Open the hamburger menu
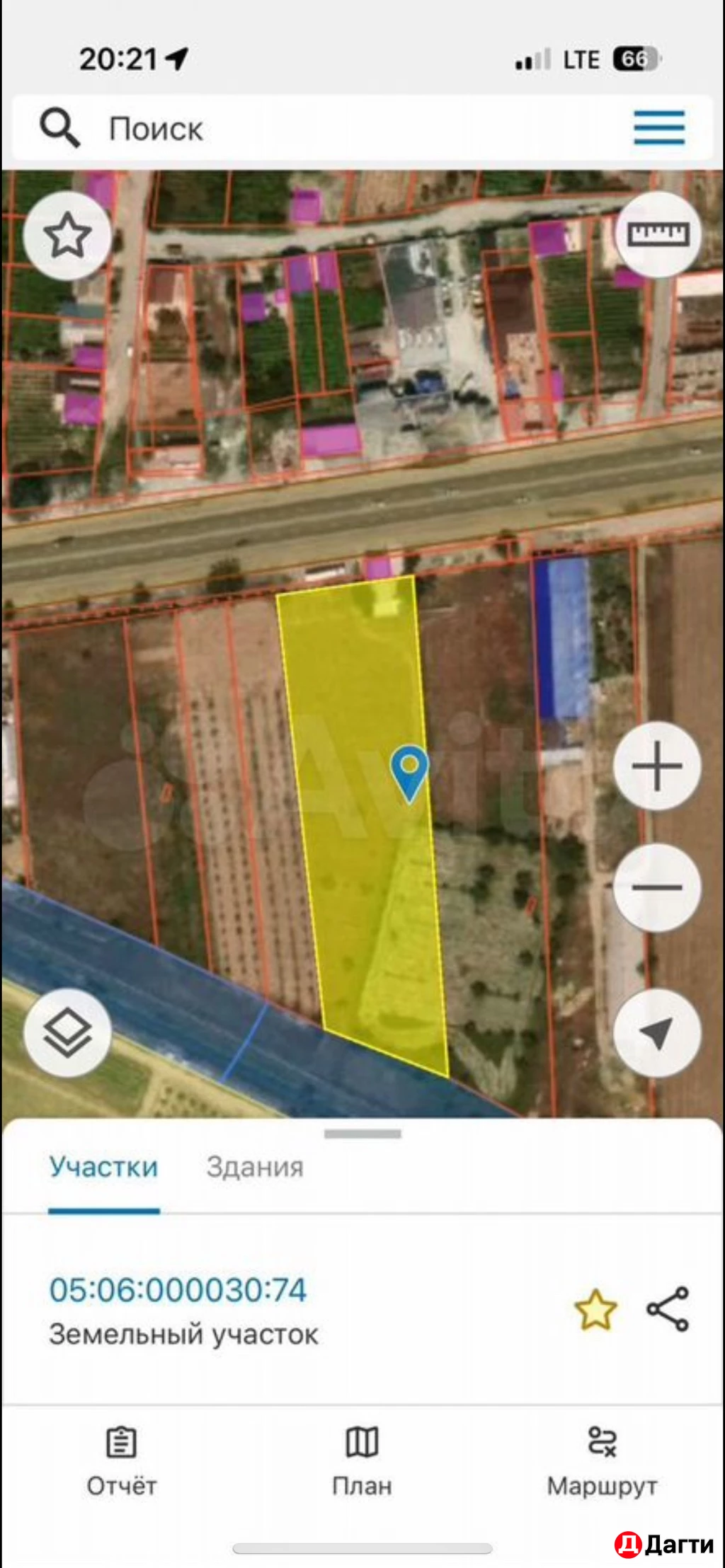Screen dimensions: 725x1568 tap(658, 128)
